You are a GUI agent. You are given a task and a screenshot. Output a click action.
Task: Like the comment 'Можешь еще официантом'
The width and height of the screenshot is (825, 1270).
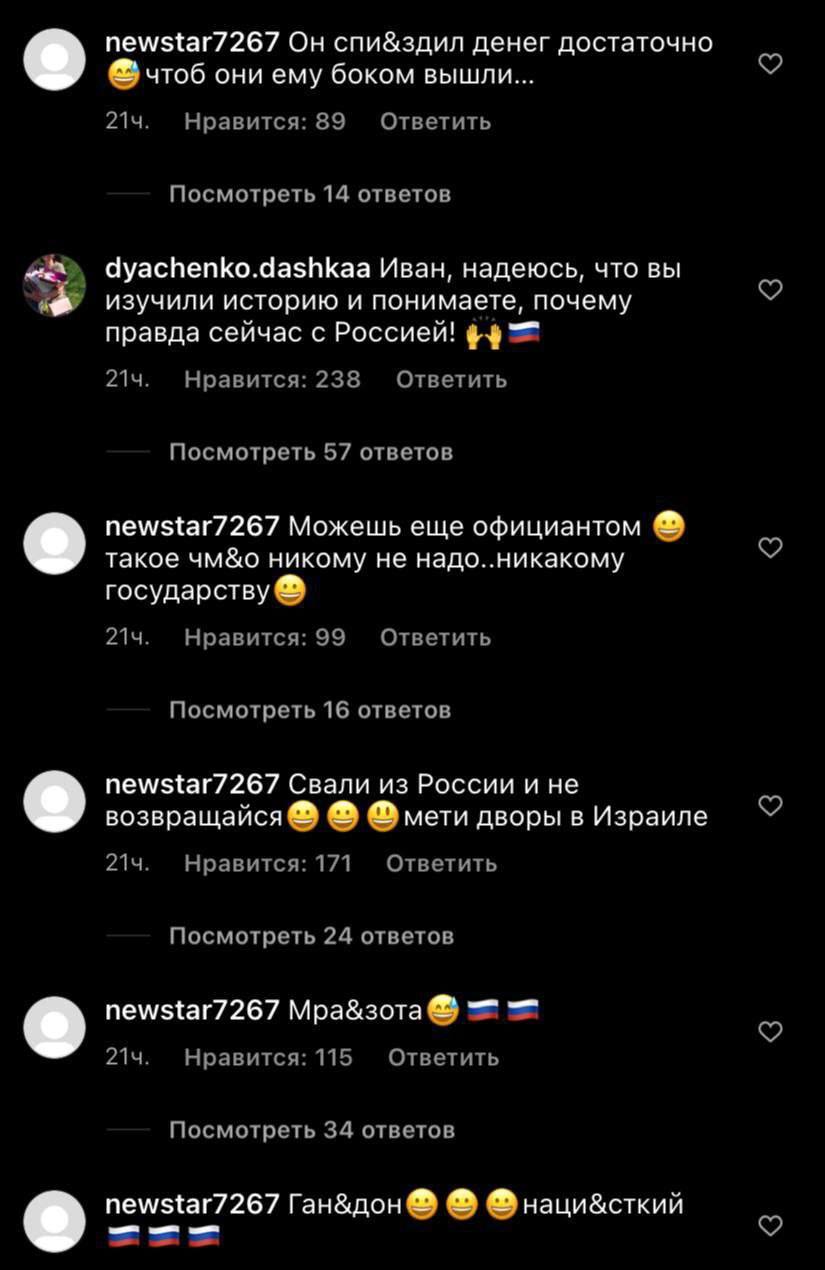769,548
